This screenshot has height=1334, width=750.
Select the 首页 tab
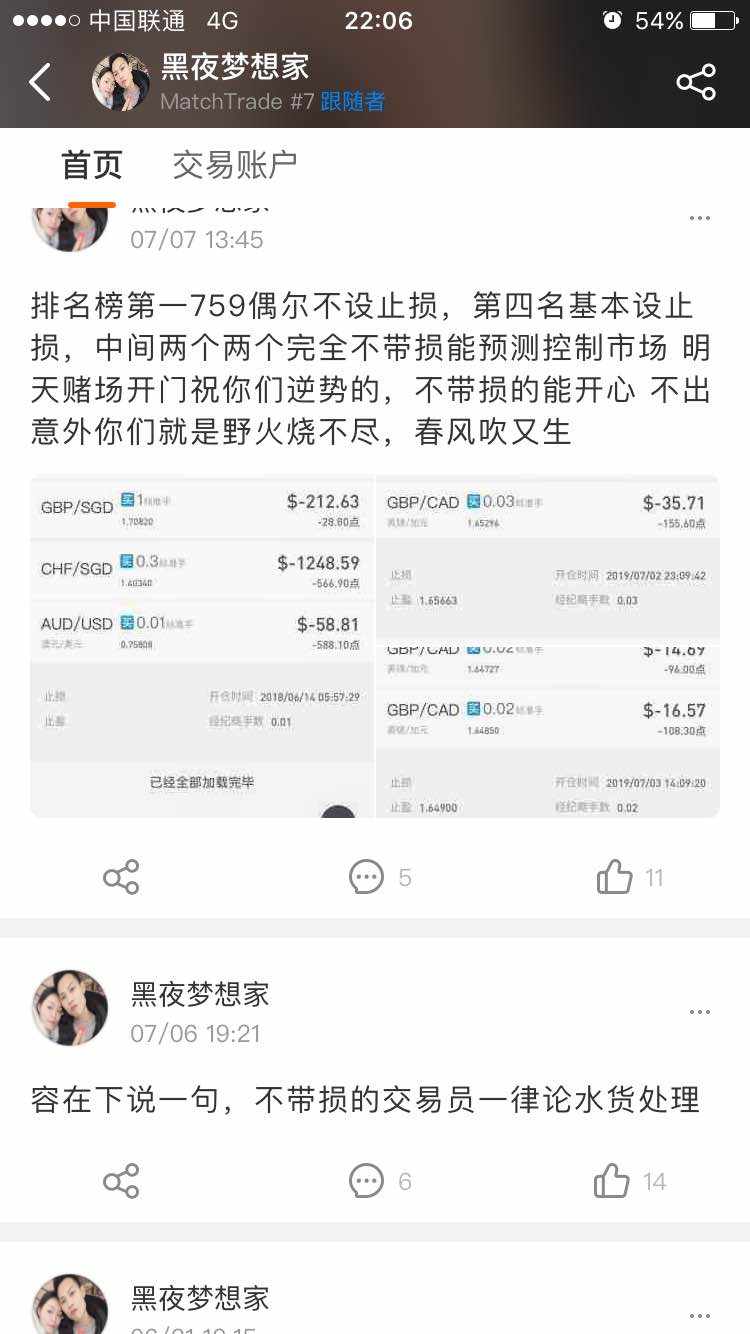92,164
